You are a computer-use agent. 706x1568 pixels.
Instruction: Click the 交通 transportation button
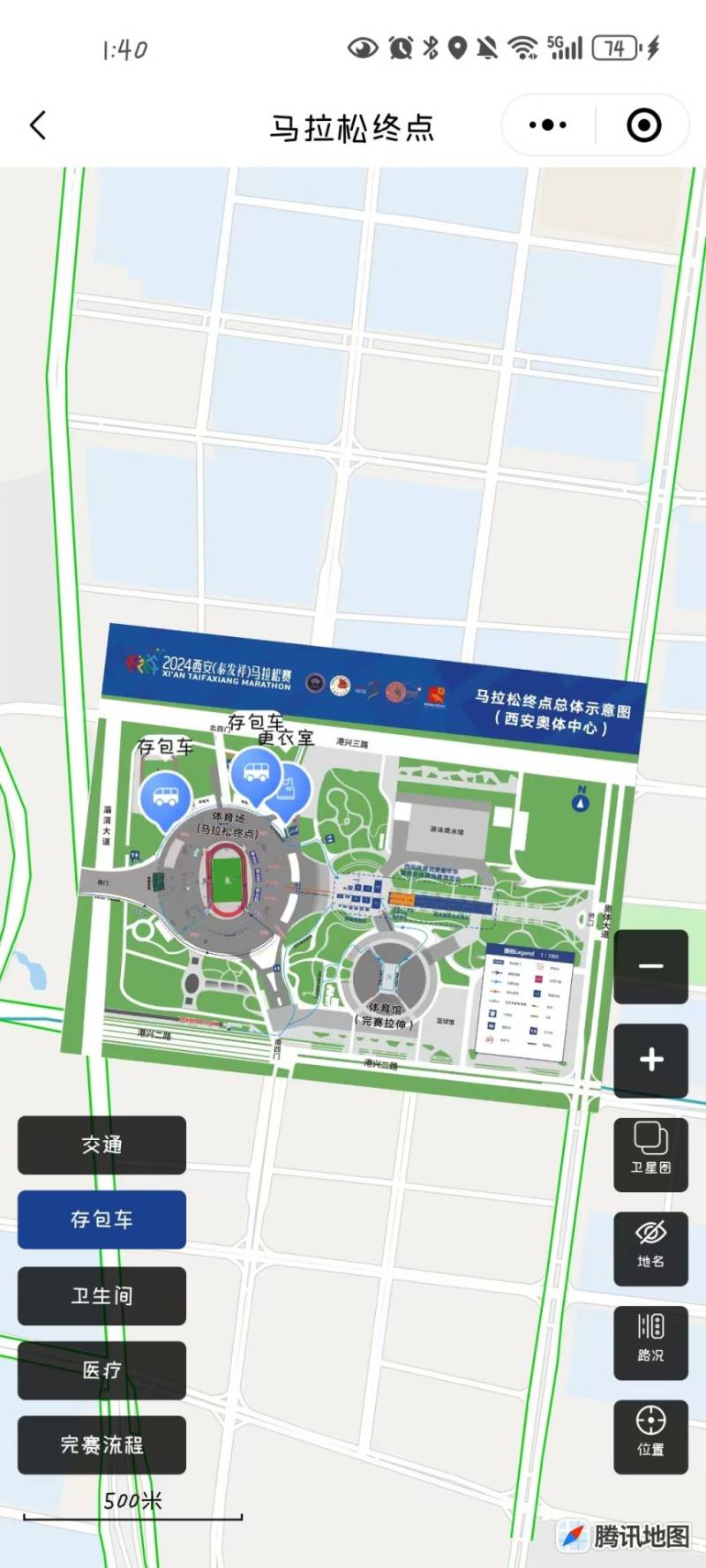(x=101, y=1145)
